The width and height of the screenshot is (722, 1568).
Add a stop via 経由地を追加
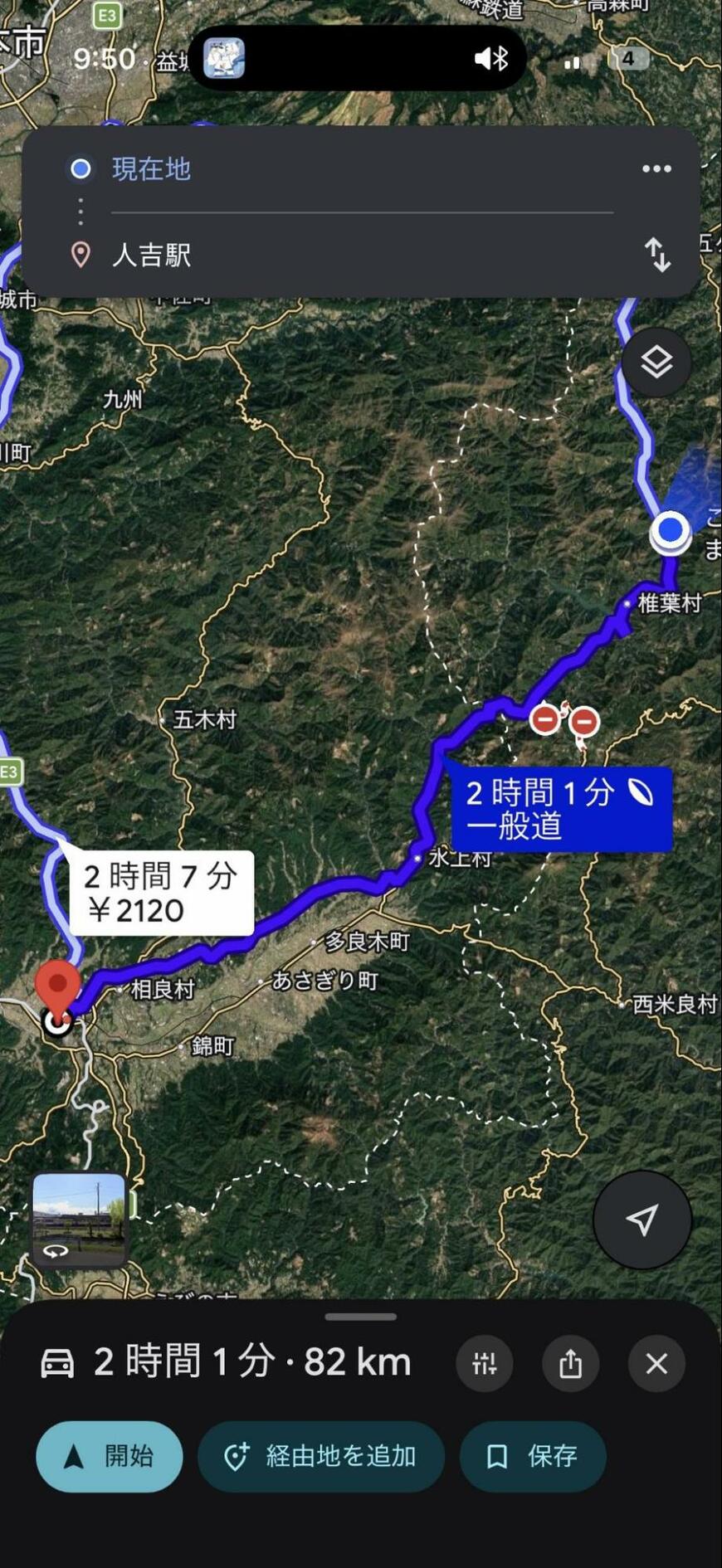321,1456
